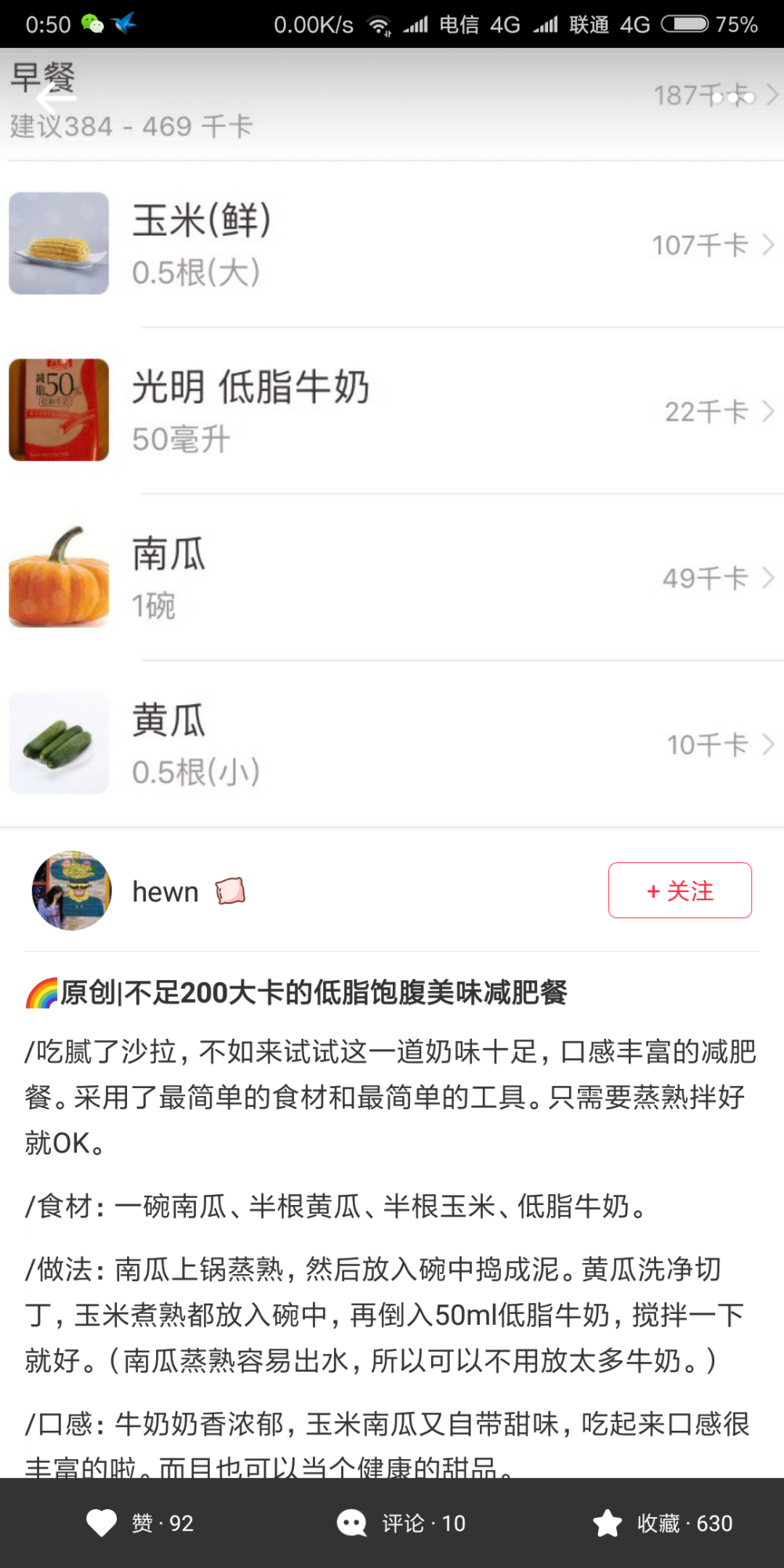Tap the + 关注 follow button
Viewport: 784px width, 1568px height.
pos(679,891)
